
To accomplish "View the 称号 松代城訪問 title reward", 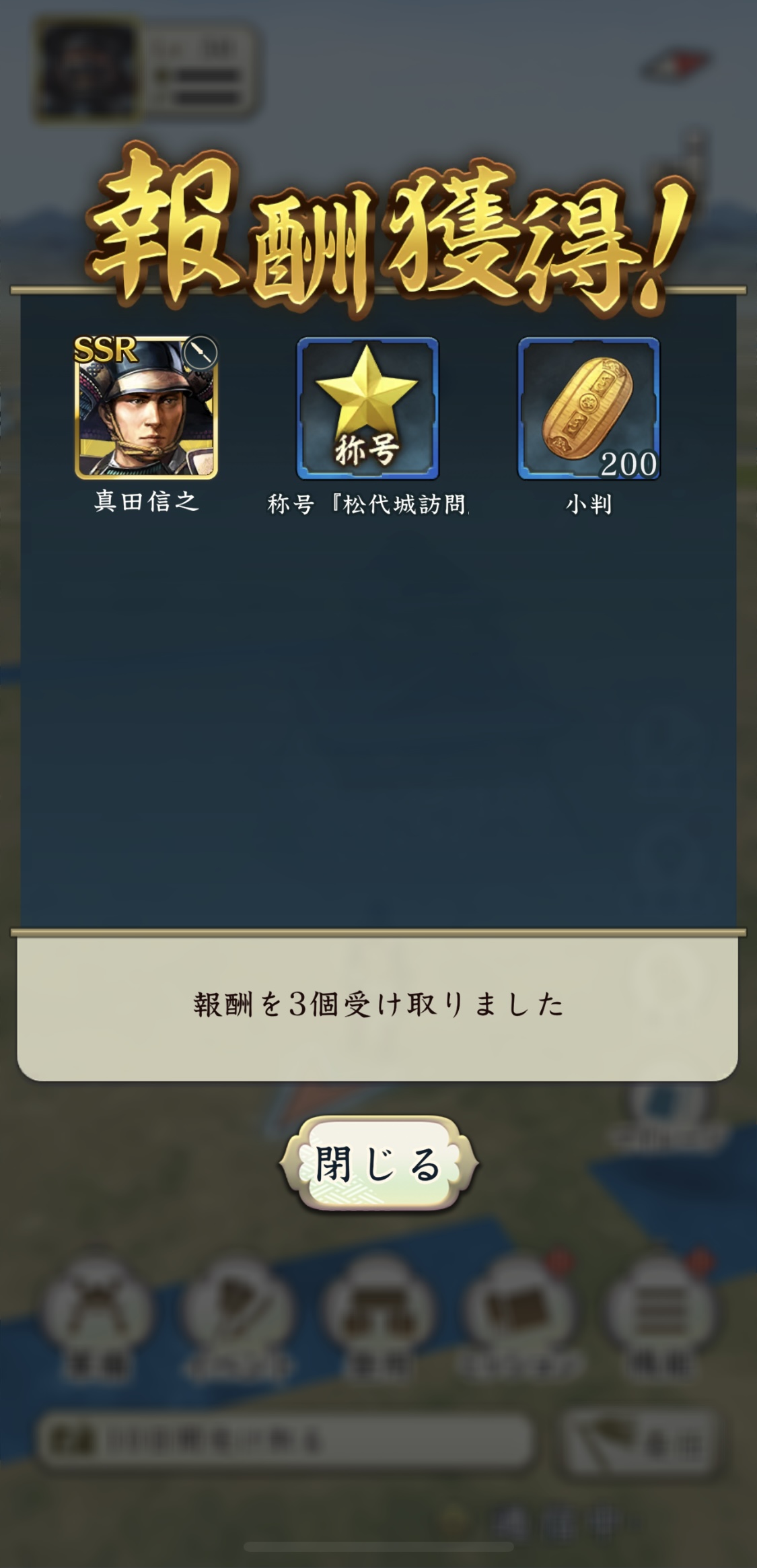I will (367, 409).
